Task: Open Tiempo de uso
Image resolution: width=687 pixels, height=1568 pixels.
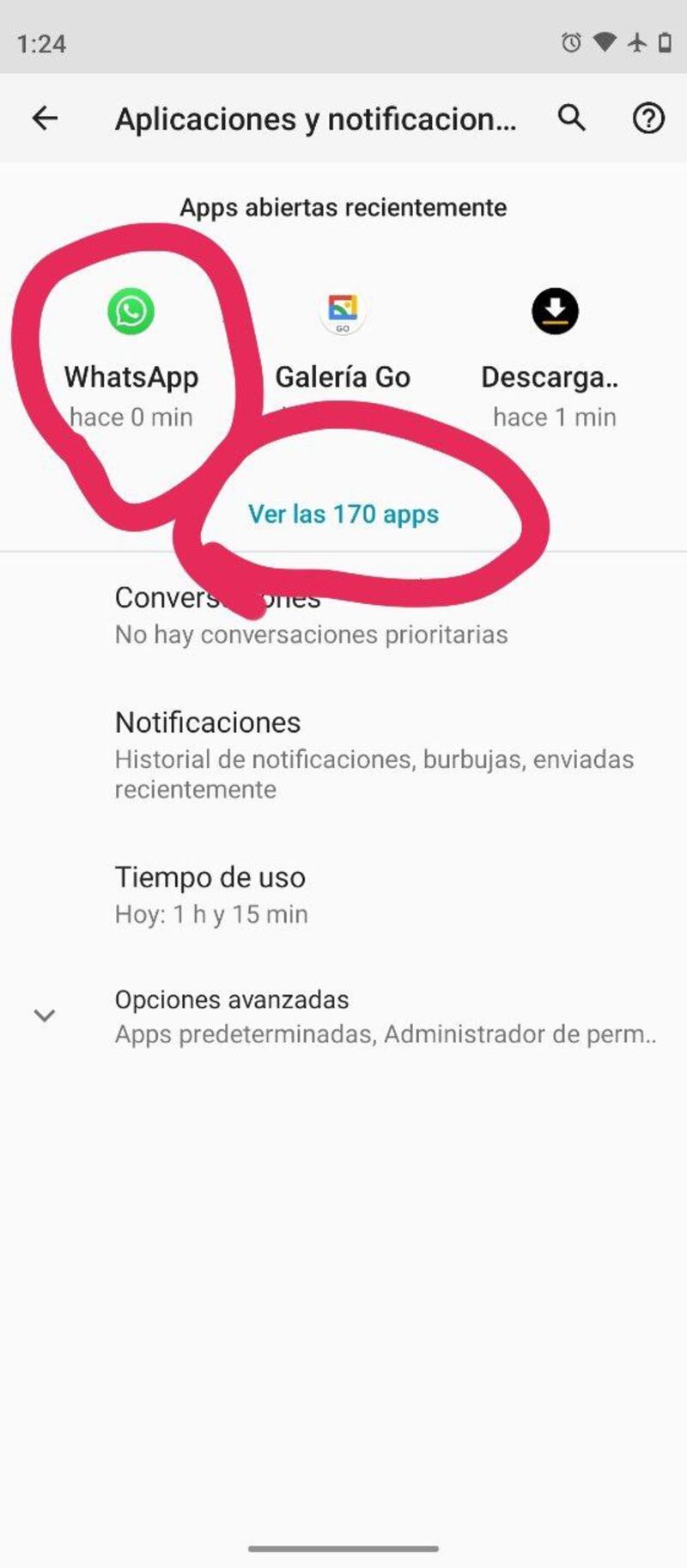Action: (343, 894)
